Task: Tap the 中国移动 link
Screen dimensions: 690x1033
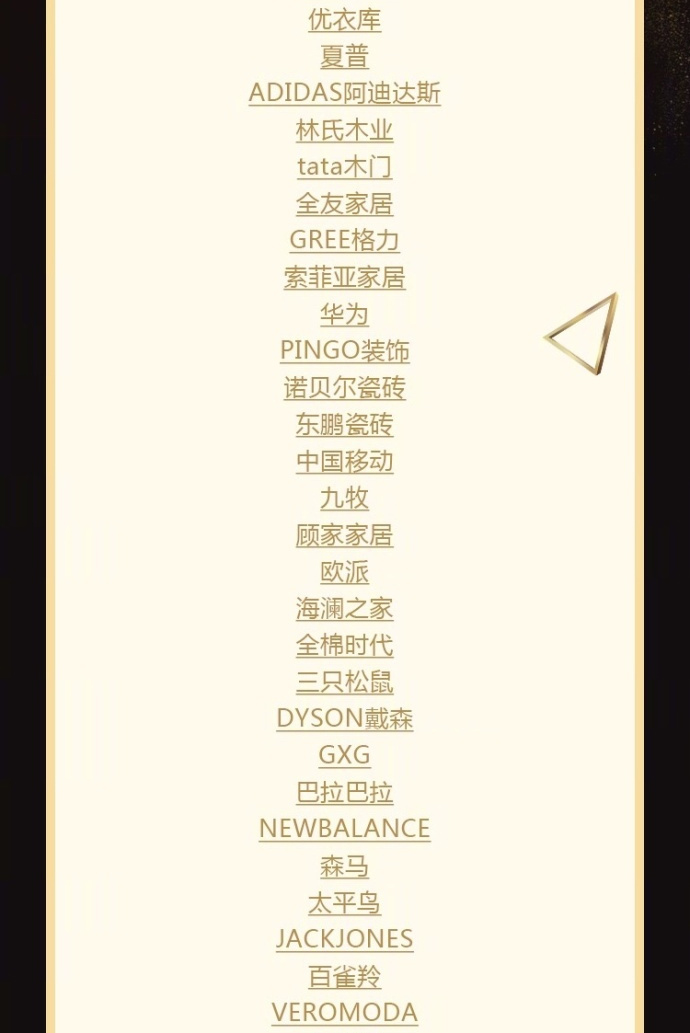Action: 344,462
